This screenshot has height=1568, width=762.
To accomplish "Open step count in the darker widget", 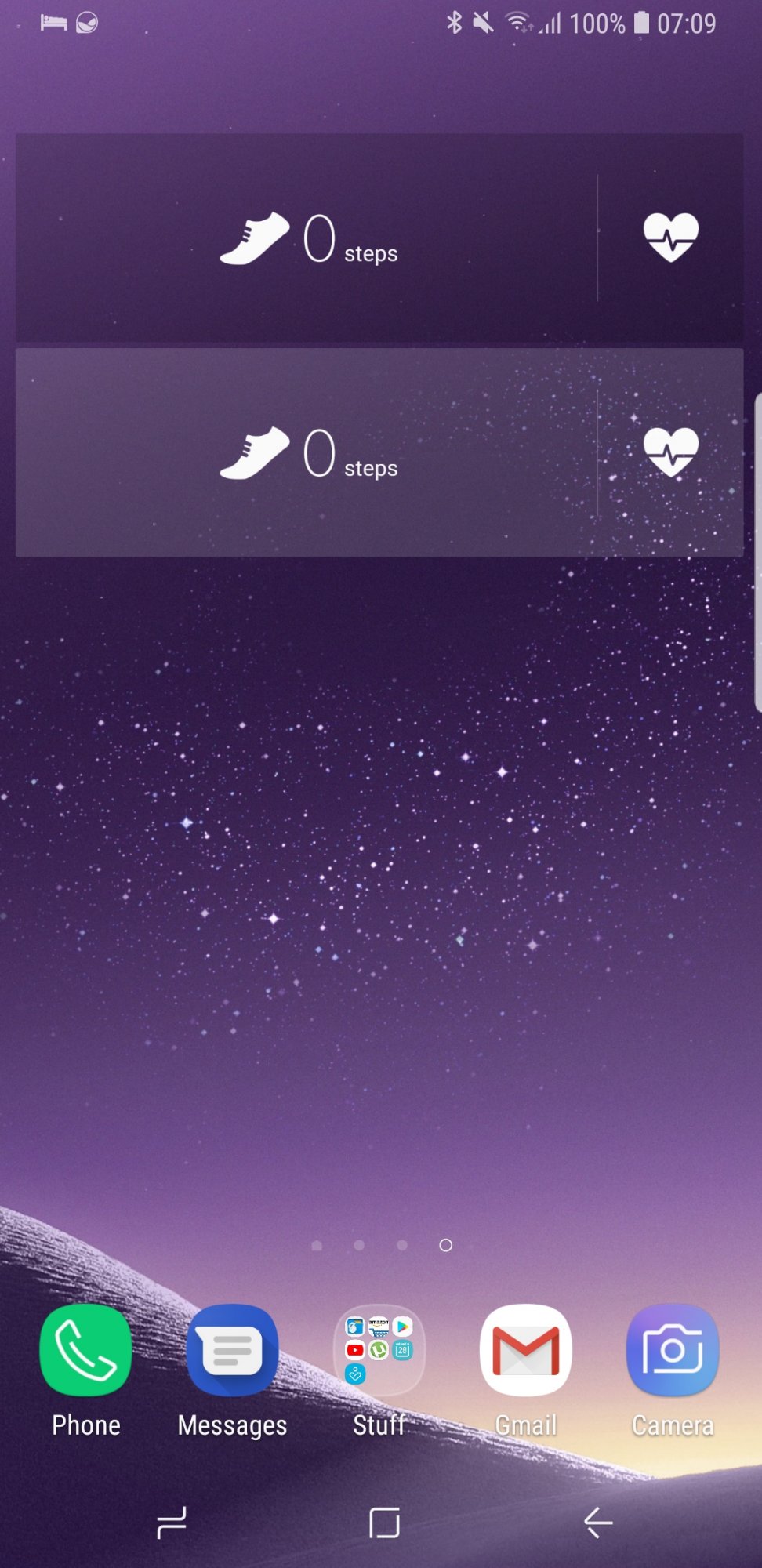I will [x=307, y=238].
